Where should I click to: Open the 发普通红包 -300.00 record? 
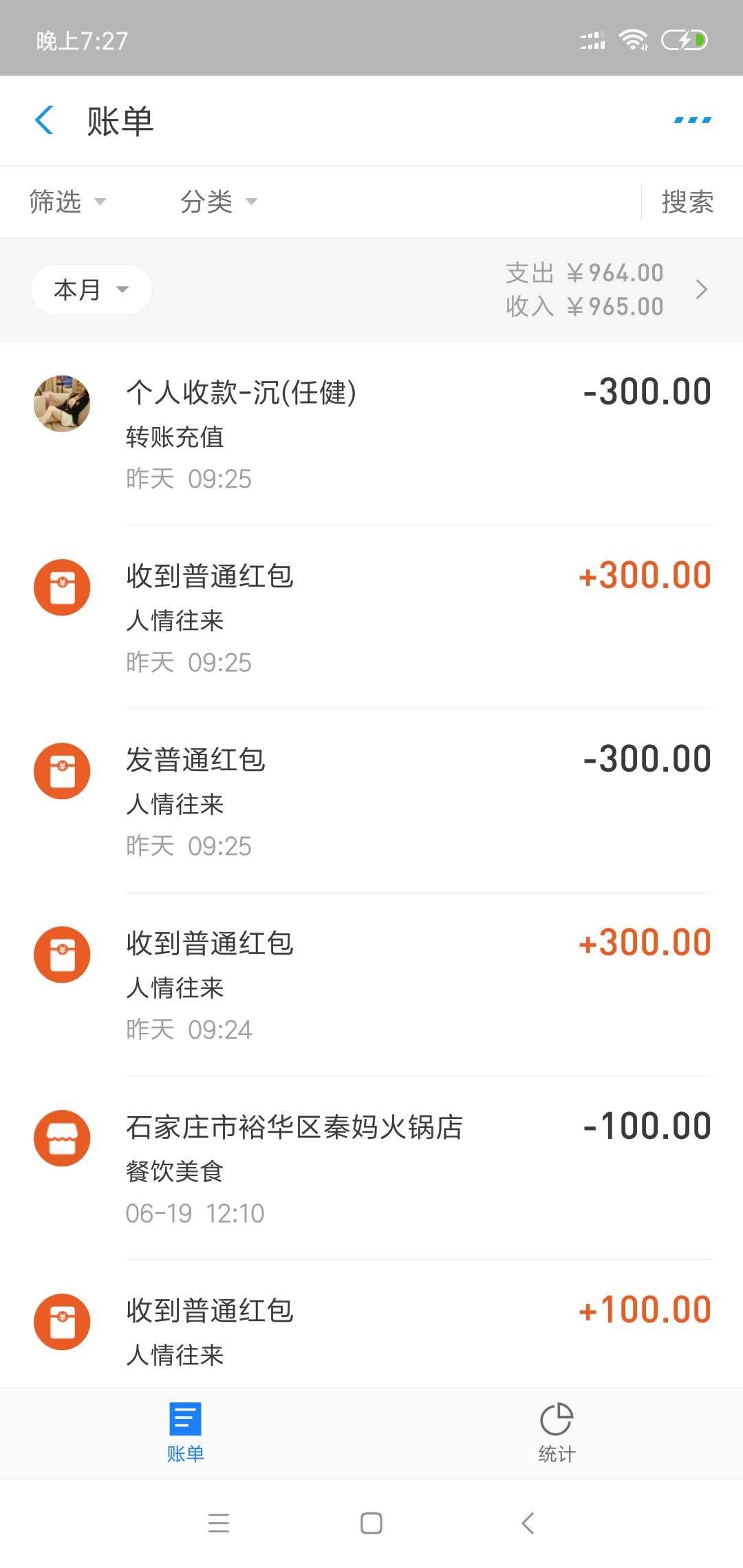(x=371, y=801)
